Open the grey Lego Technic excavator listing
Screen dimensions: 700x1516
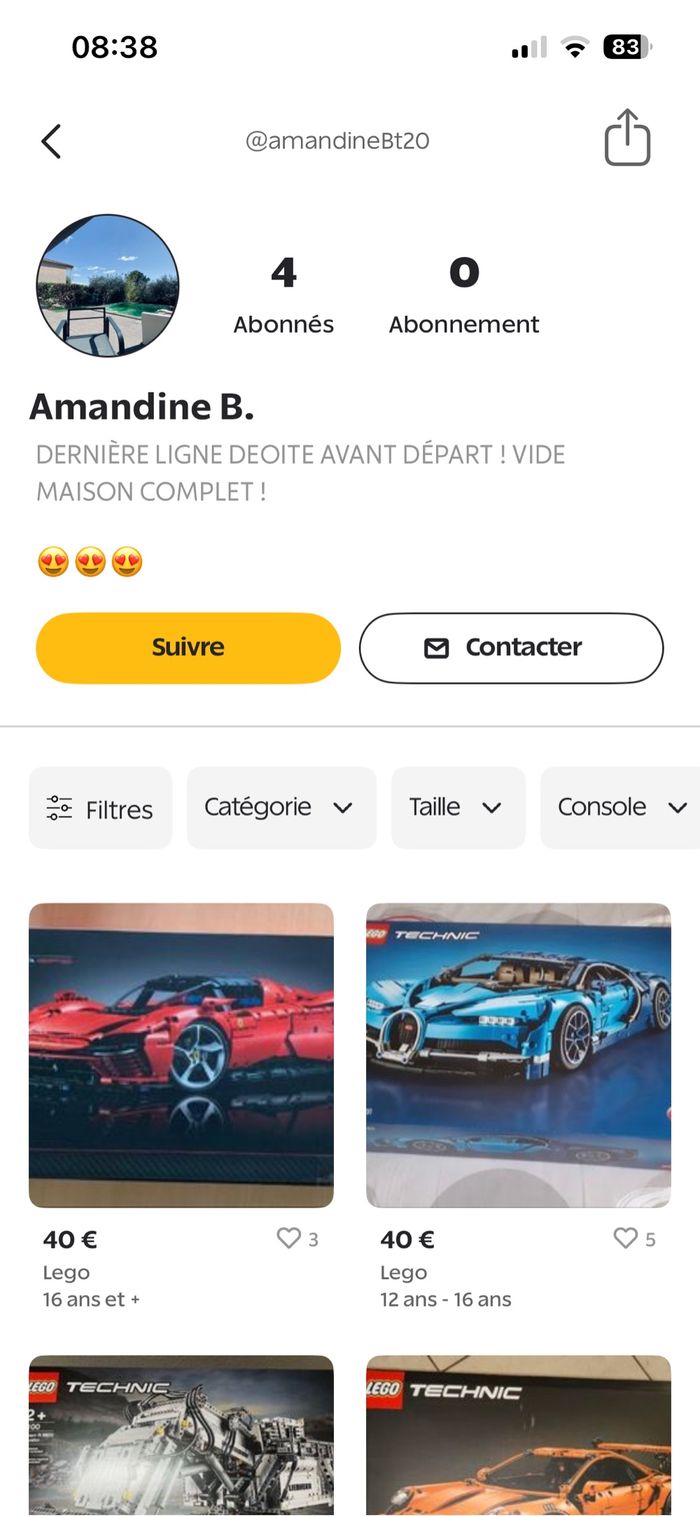[x=181, y=1434]
